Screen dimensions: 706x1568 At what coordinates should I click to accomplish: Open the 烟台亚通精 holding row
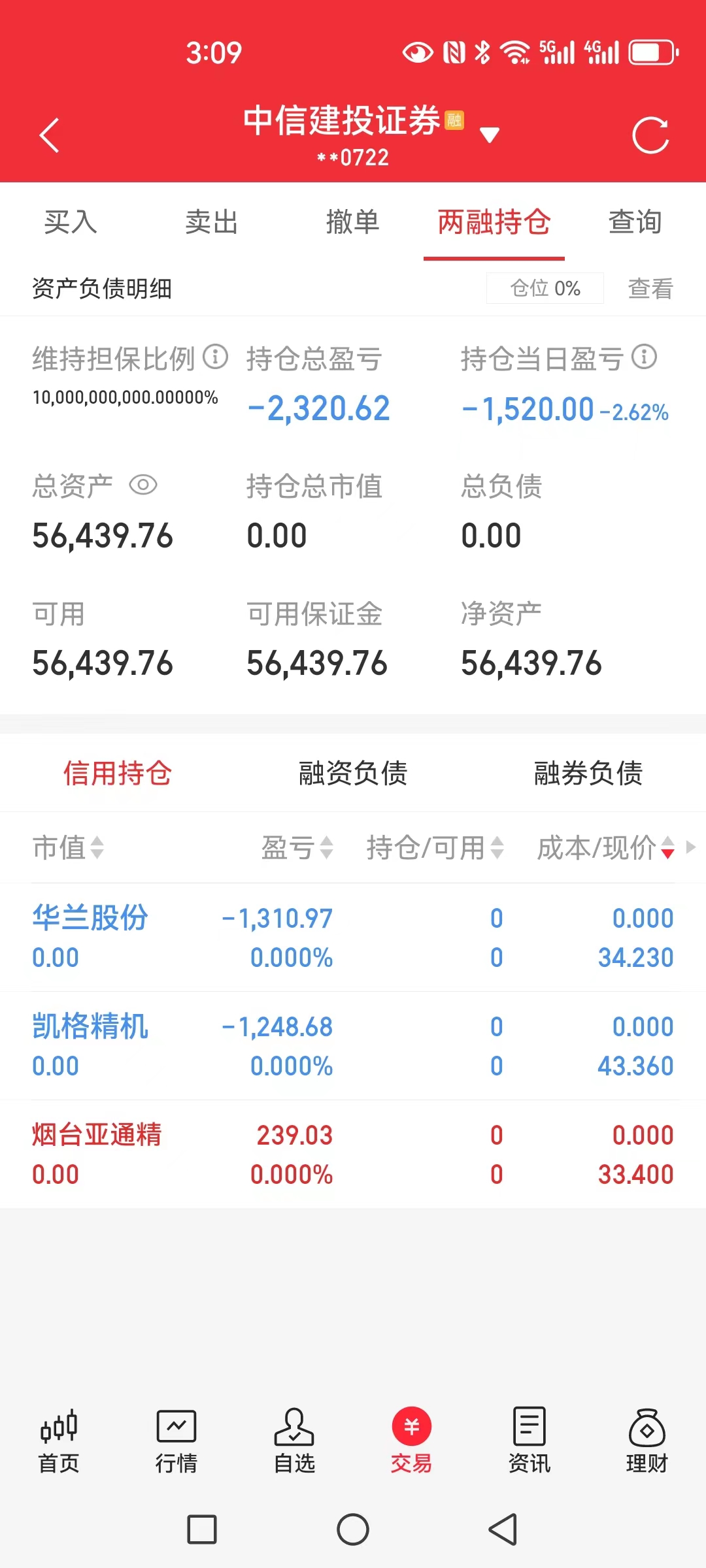353,1154
